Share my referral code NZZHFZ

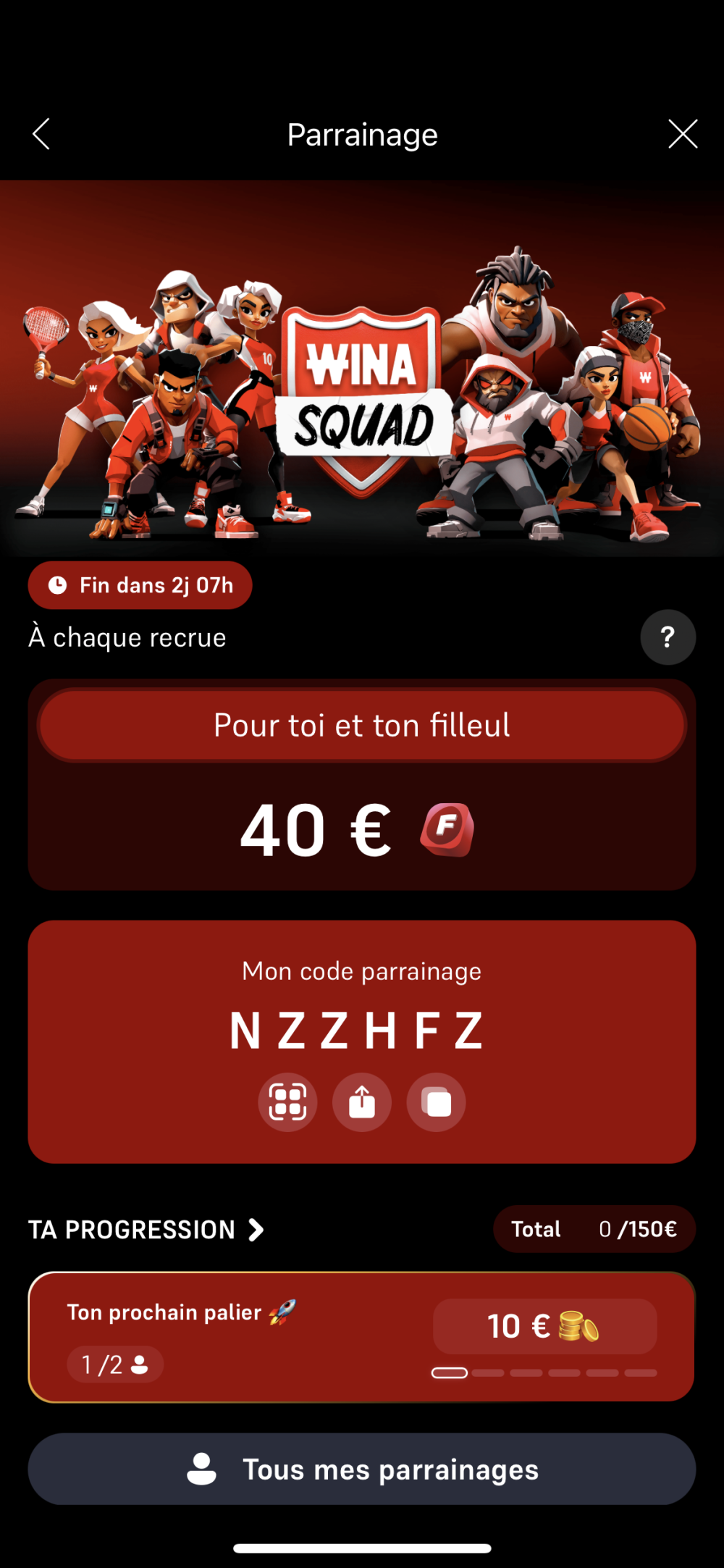point(362,1102)
